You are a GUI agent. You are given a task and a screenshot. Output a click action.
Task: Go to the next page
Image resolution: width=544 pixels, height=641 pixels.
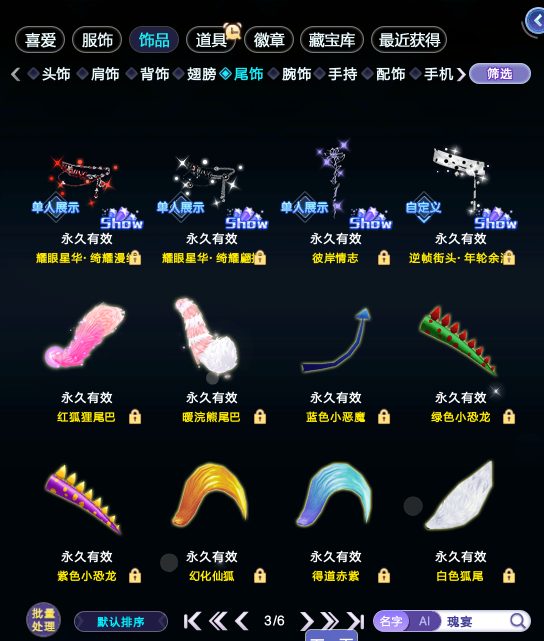click(x=307, y=621)
